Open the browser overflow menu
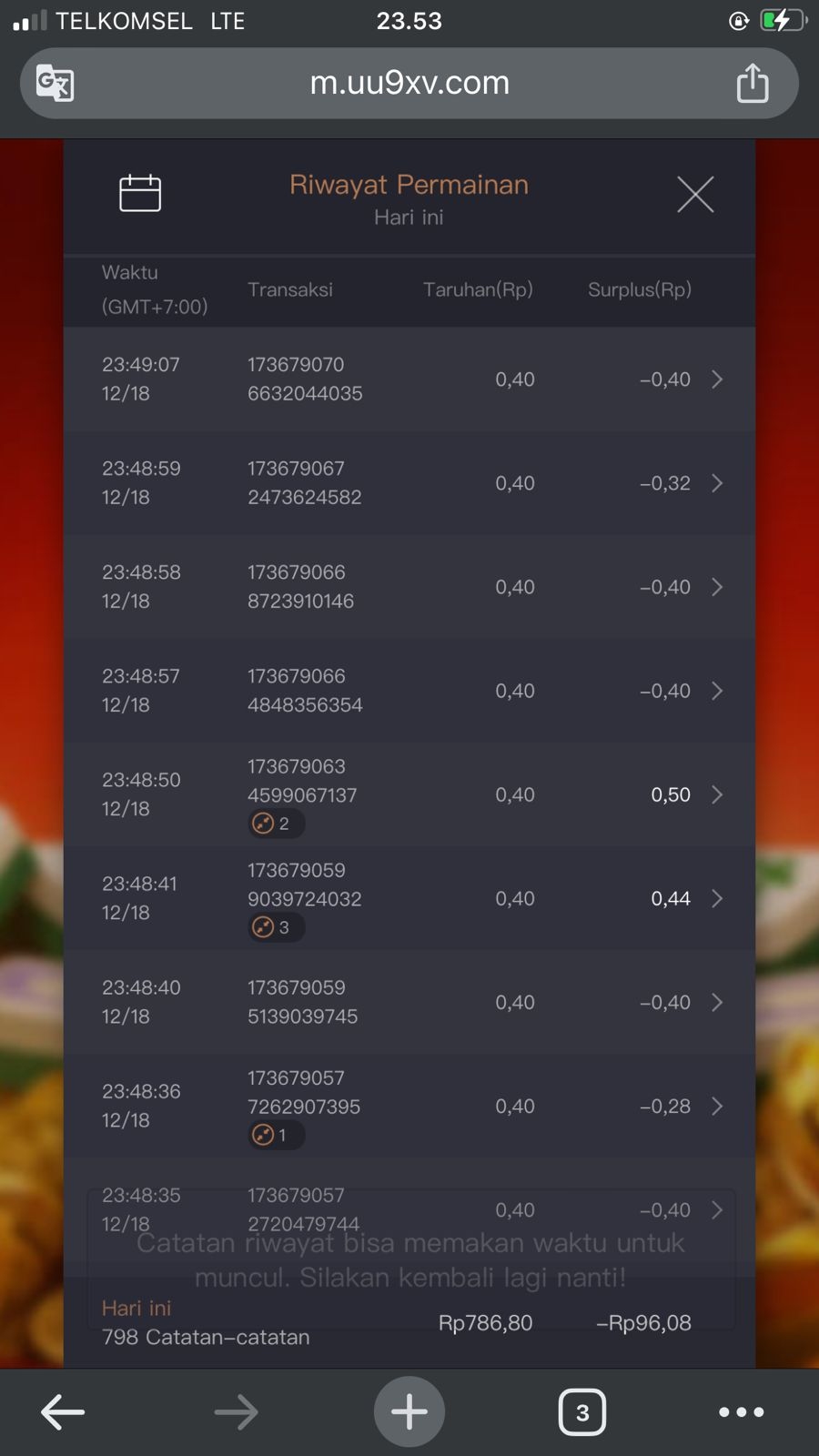This screenshot has height=1456, width=819. (741, 1412)
